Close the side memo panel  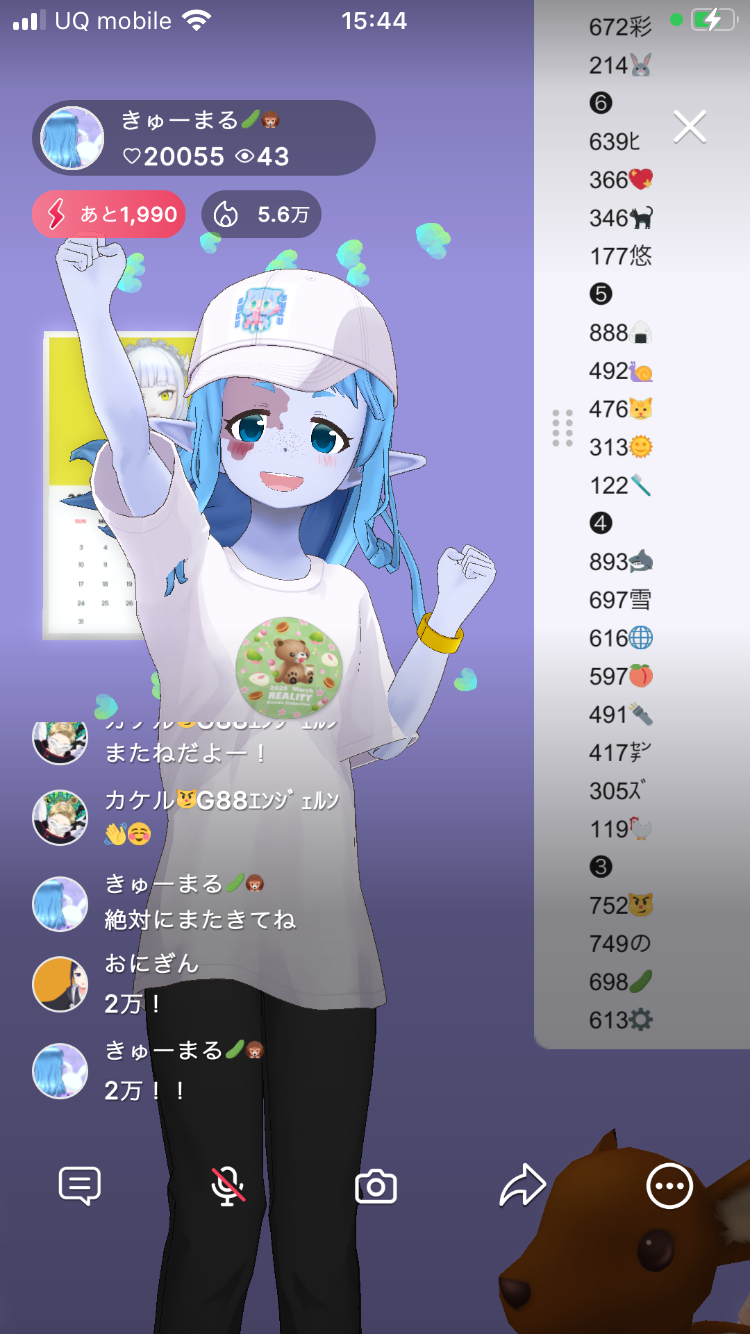coord(690,127)
